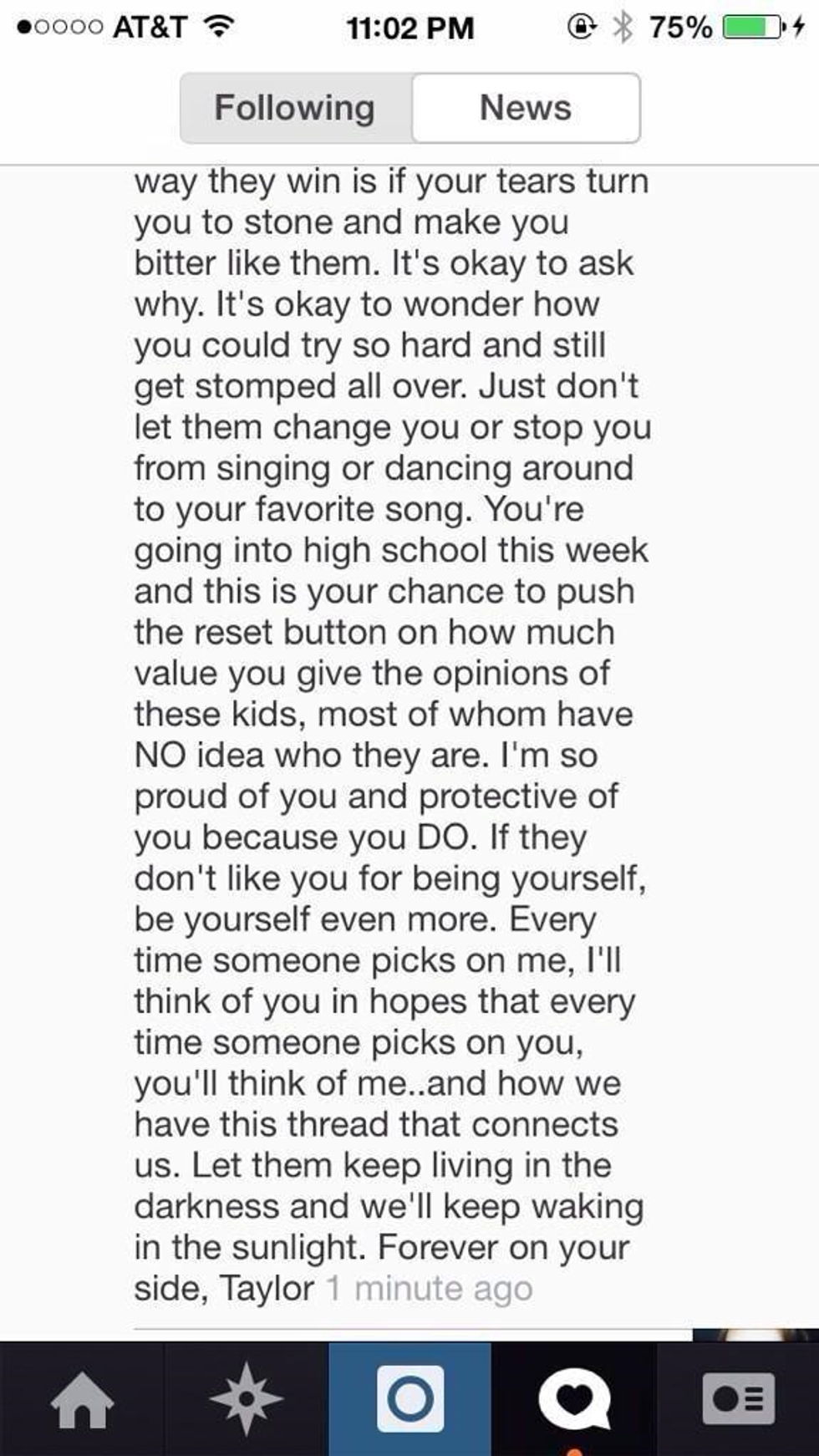Image resolution: width=819 pixels, height=1456 pixels.
Task: Open the camera tab
Action: coord(409,1399)
